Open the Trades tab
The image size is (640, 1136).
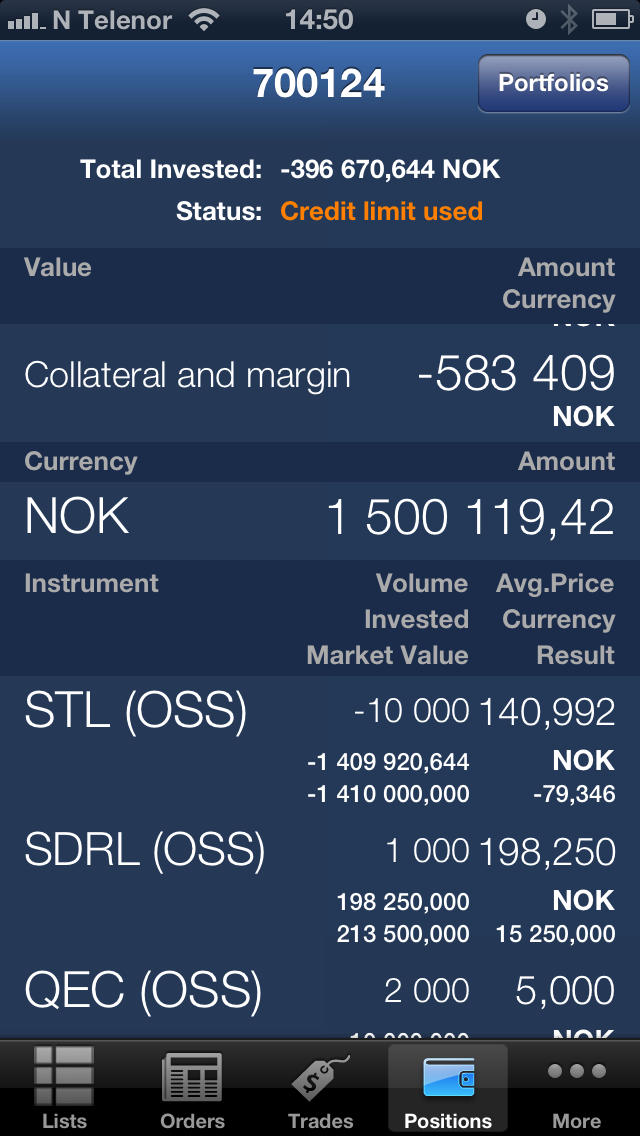click(320, 1088)
